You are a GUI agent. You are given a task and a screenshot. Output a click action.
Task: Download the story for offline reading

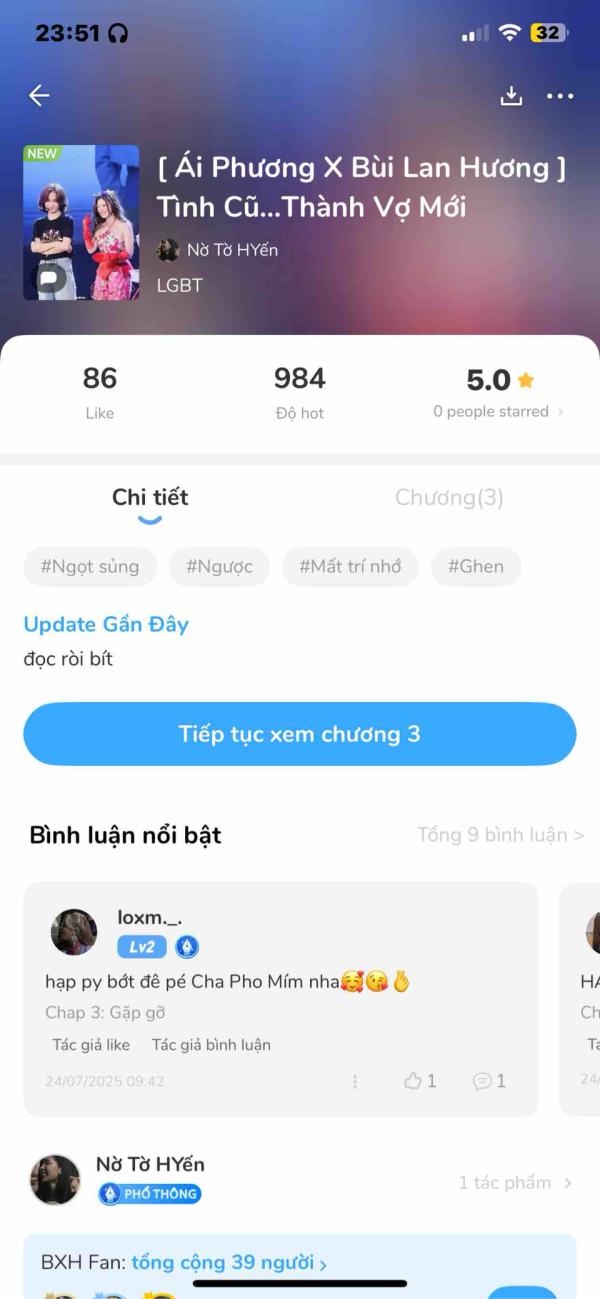pos(511,95)
